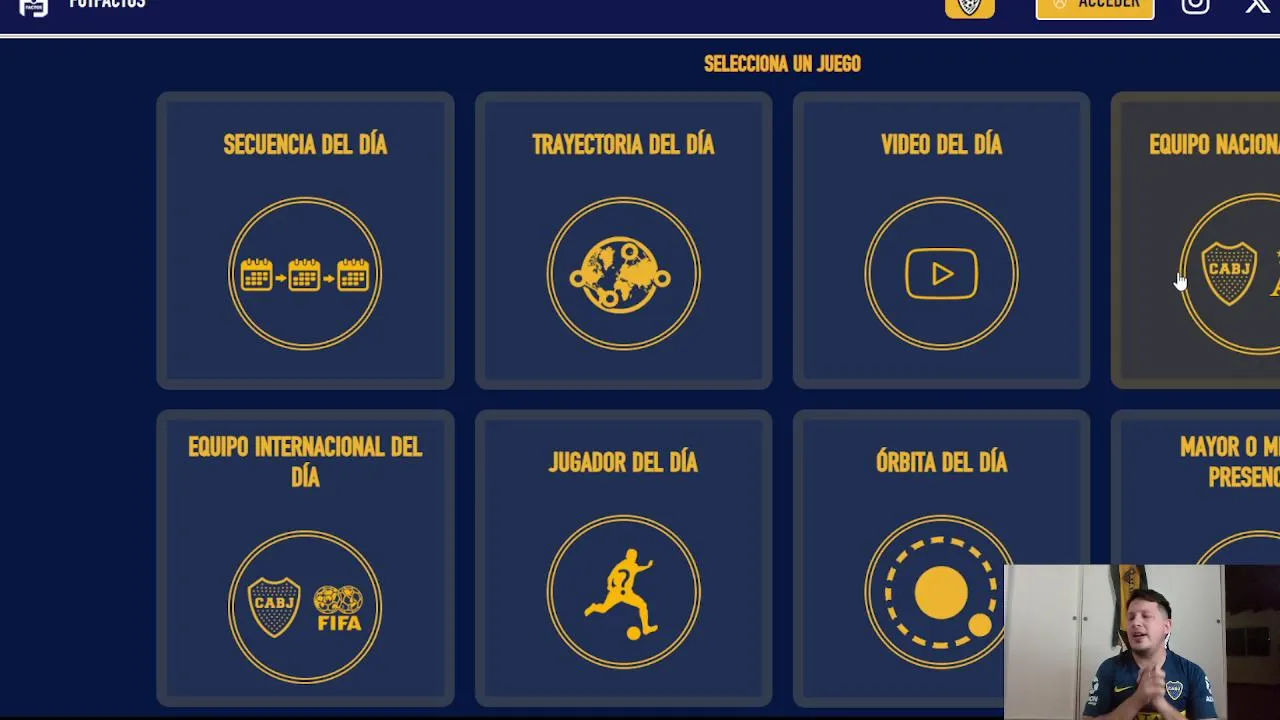Tap the Acceder login button
This screenshot has height=720, width=1280.
point(1095,6)
